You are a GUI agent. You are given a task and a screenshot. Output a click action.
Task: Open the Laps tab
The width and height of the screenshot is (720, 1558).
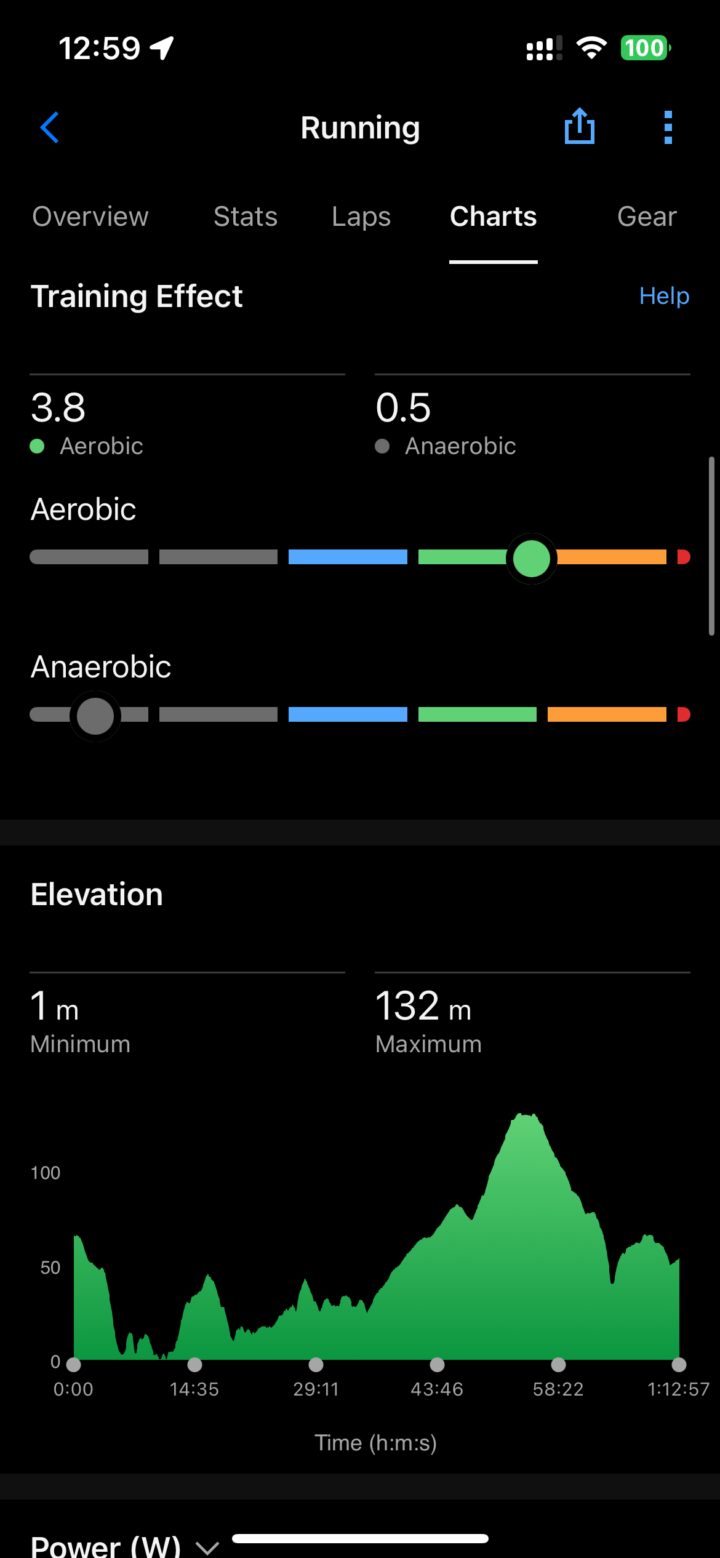pos(361,217)
